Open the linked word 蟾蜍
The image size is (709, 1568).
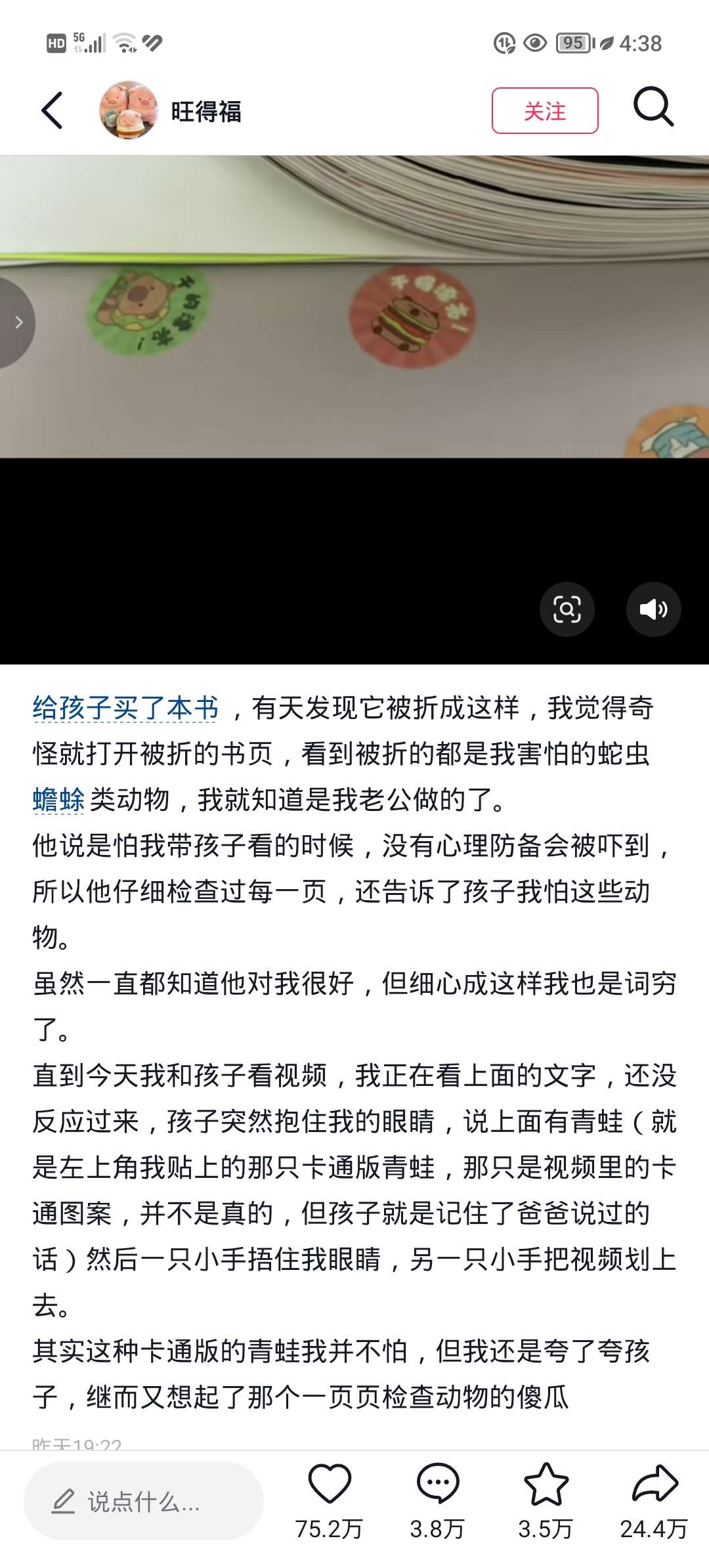(59, 800)
